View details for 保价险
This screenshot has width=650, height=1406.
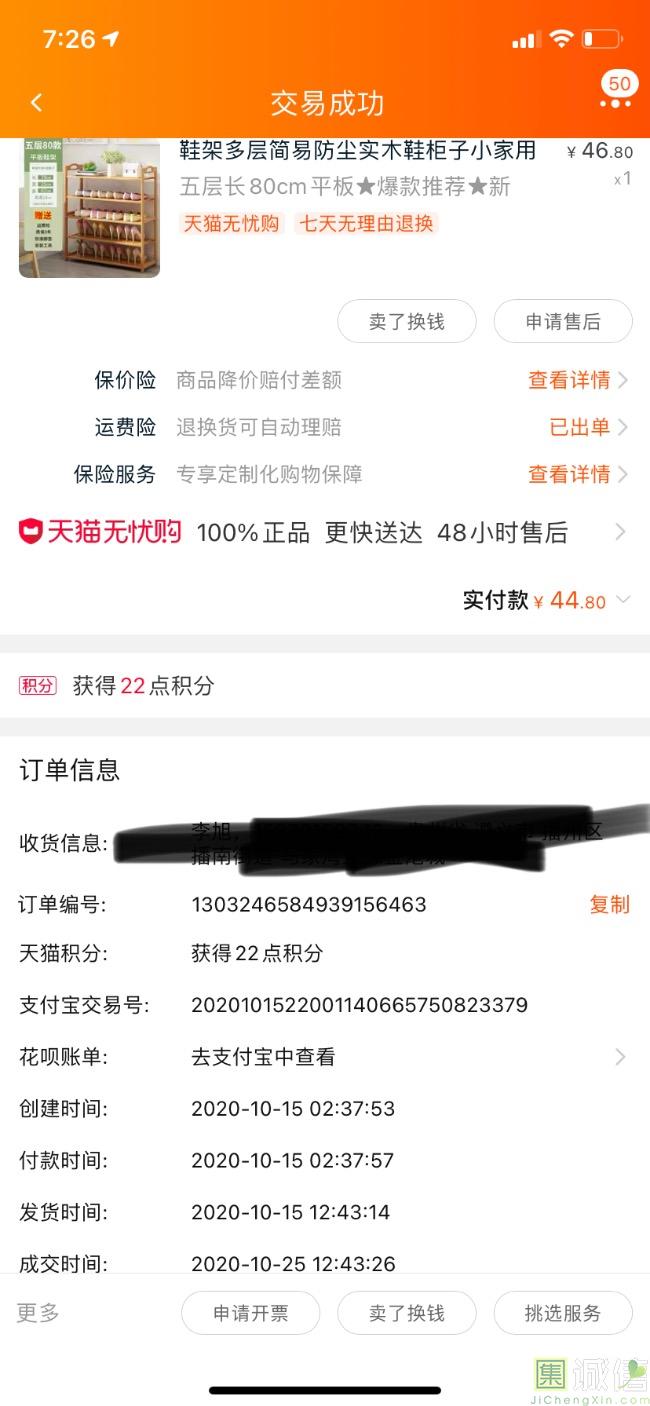tap(577, 380)
